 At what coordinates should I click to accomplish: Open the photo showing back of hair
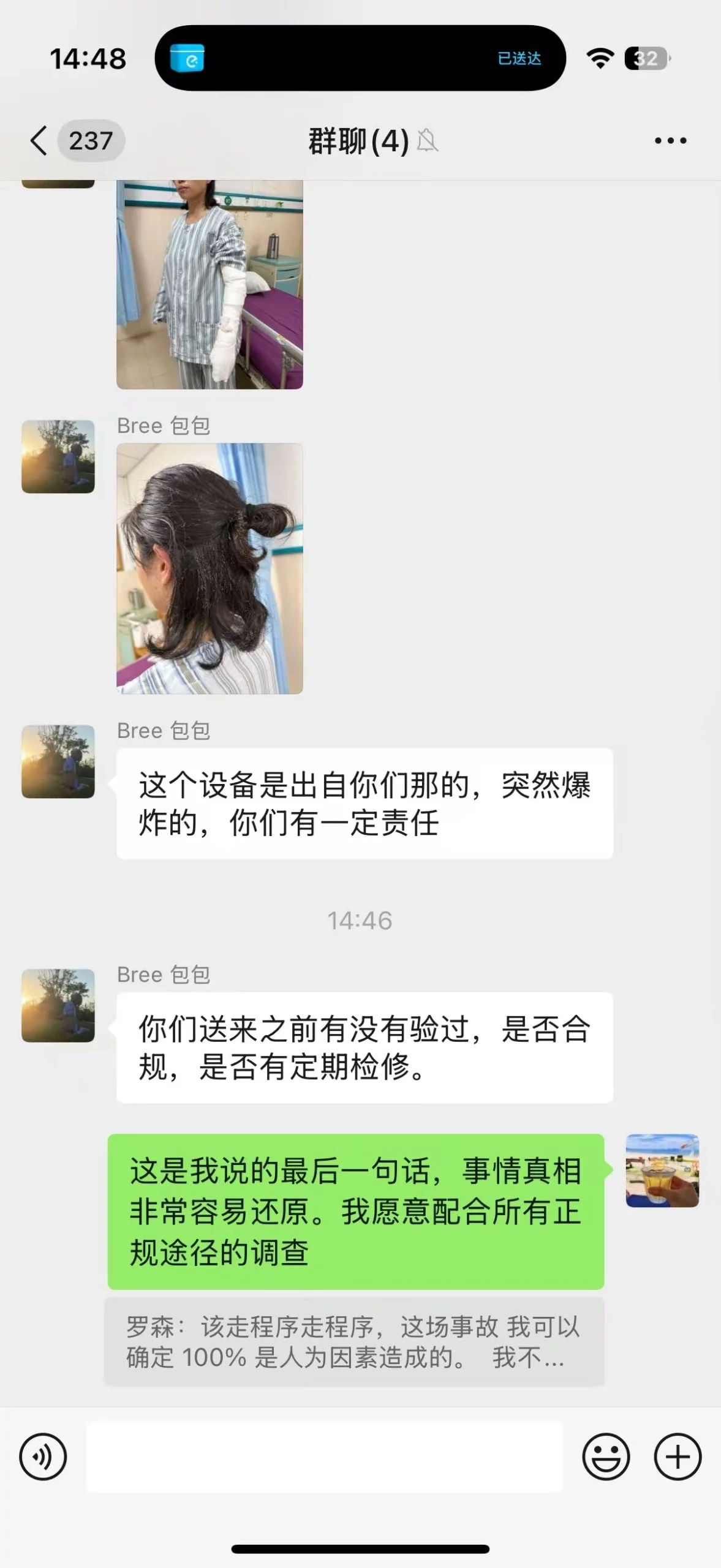pos(210,568)
